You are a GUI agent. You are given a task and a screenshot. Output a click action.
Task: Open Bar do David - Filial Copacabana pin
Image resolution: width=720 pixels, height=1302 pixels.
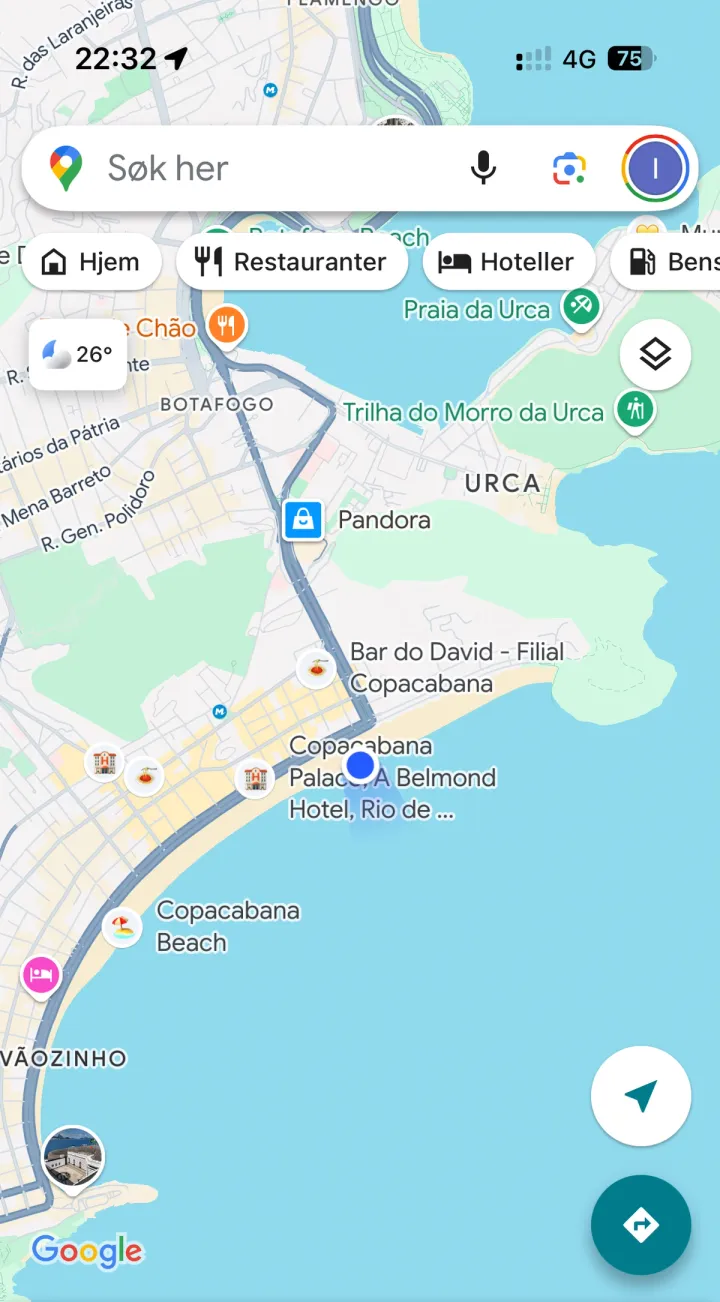coord(318,668)
